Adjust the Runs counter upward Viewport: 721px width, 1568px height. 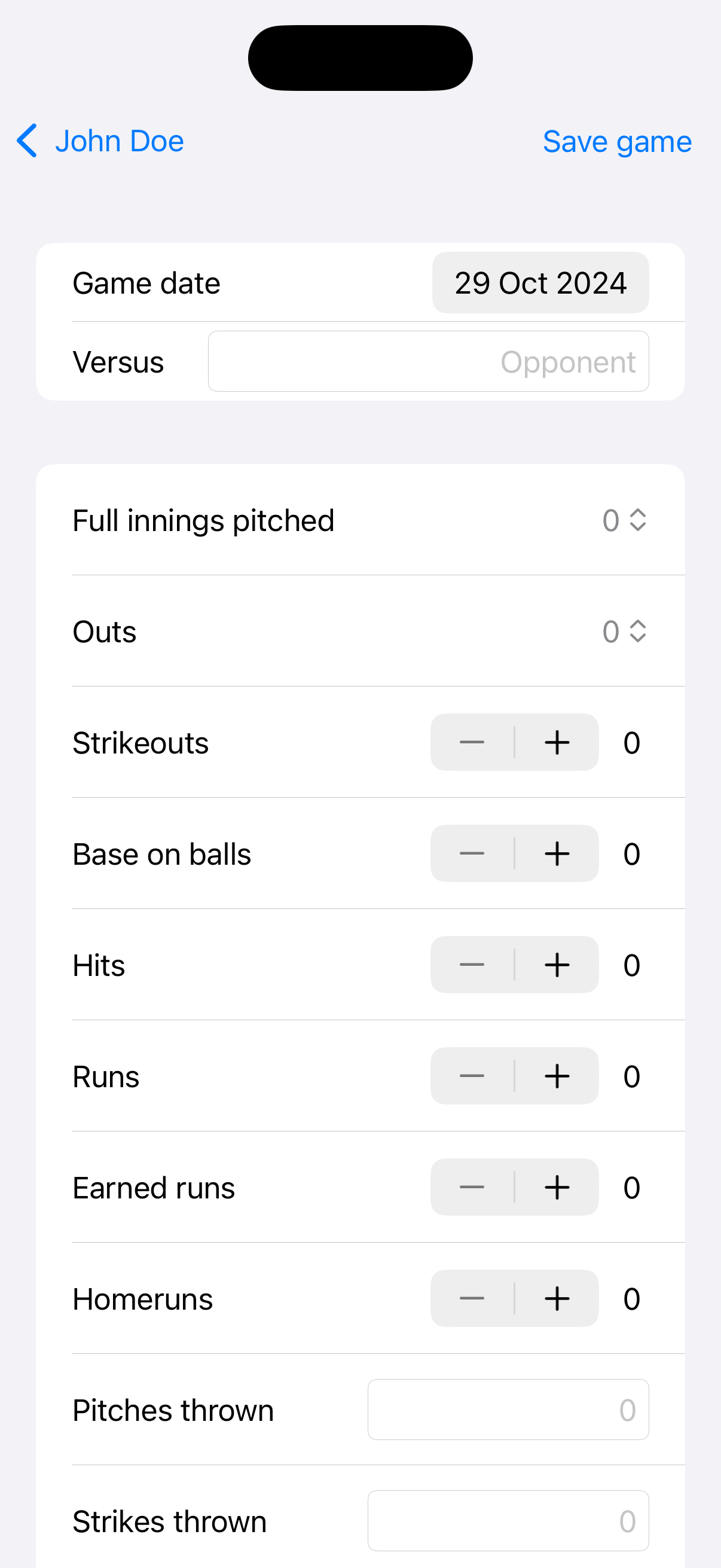coord(557,1077)
